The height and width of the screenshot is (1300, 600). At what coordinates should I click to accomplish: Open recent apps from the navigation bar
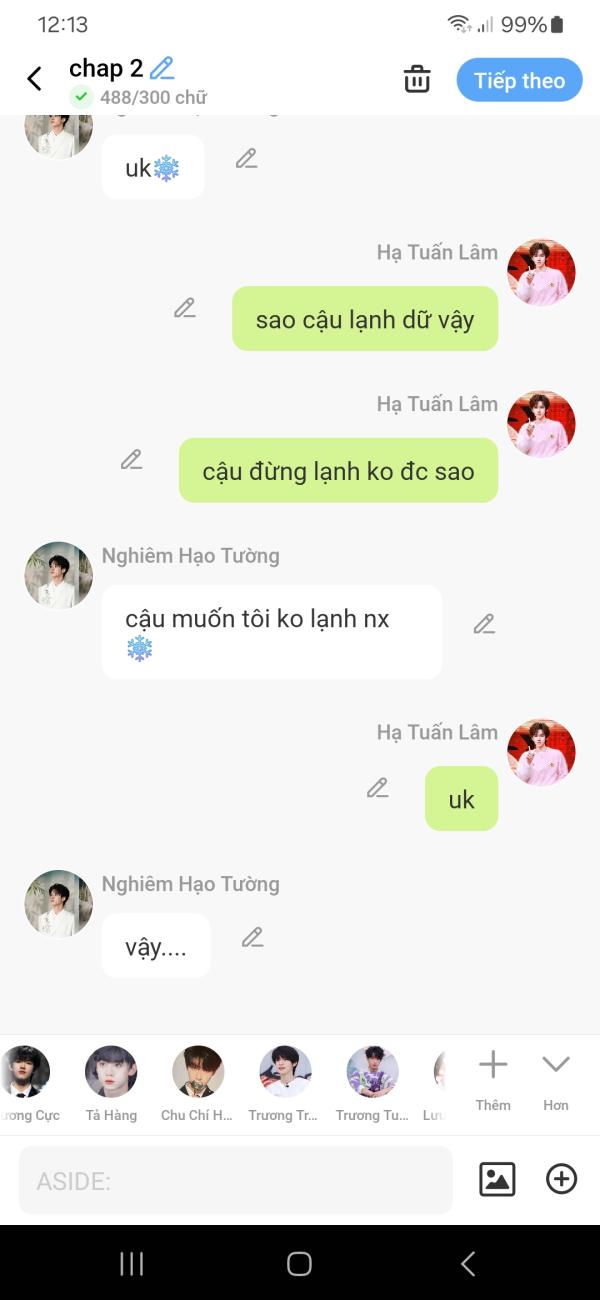pos(131,1264)
